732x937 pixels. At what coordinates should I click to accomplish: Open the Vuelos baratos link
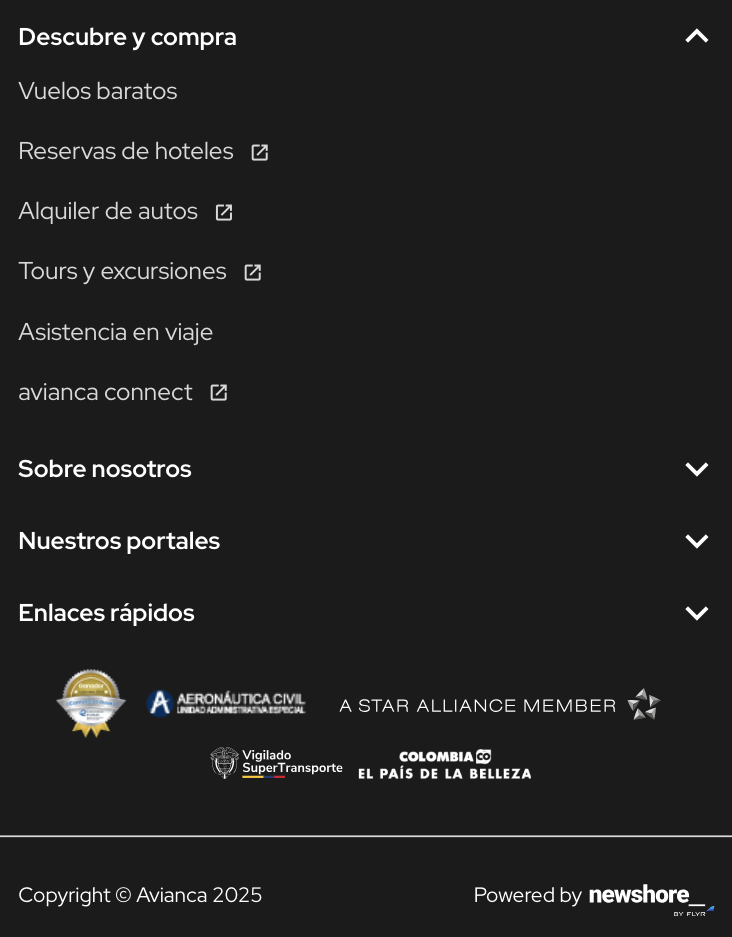tap(98, 91)
